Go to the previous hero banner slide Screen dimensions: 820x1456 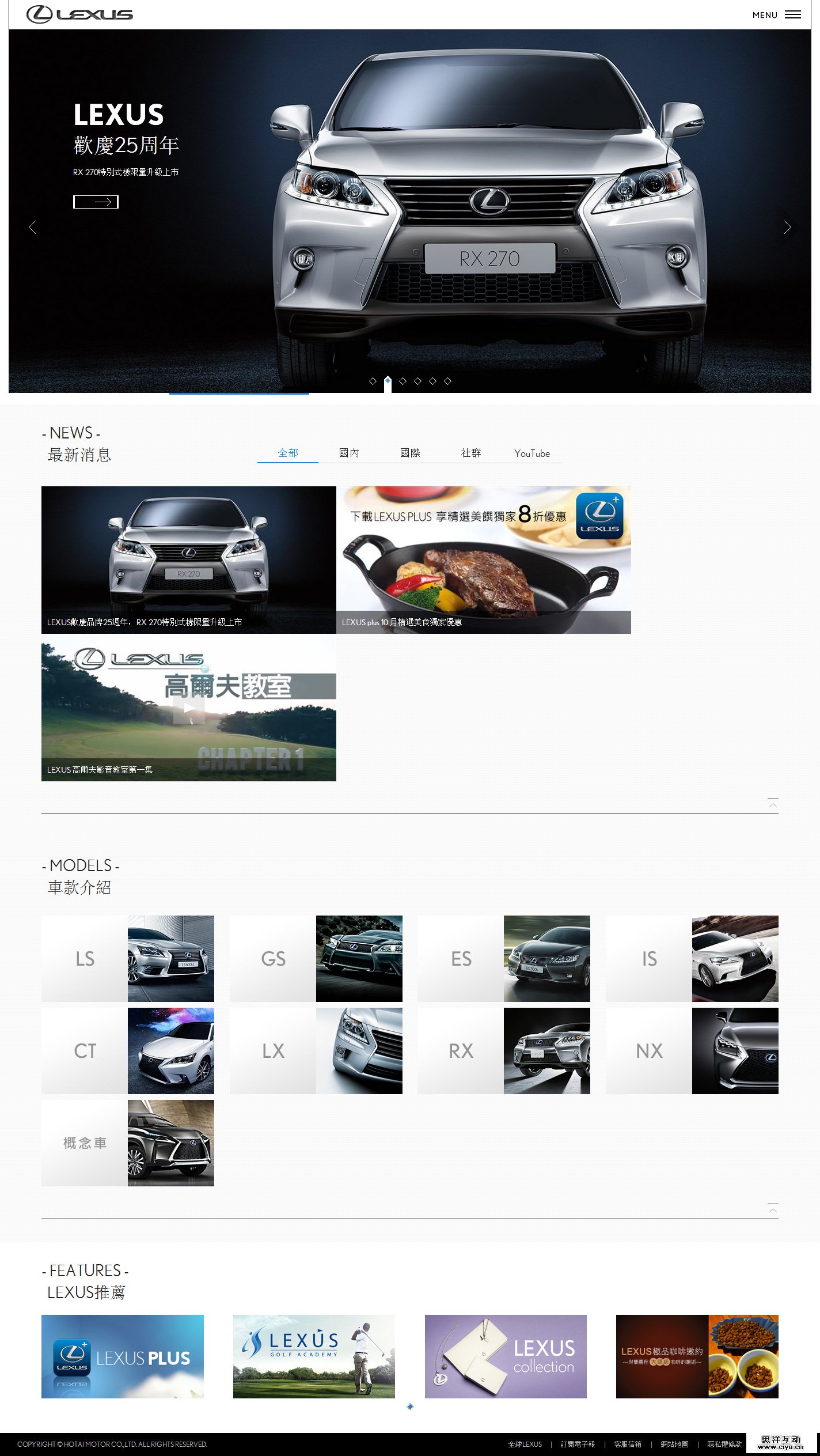[x=33, y=228]
